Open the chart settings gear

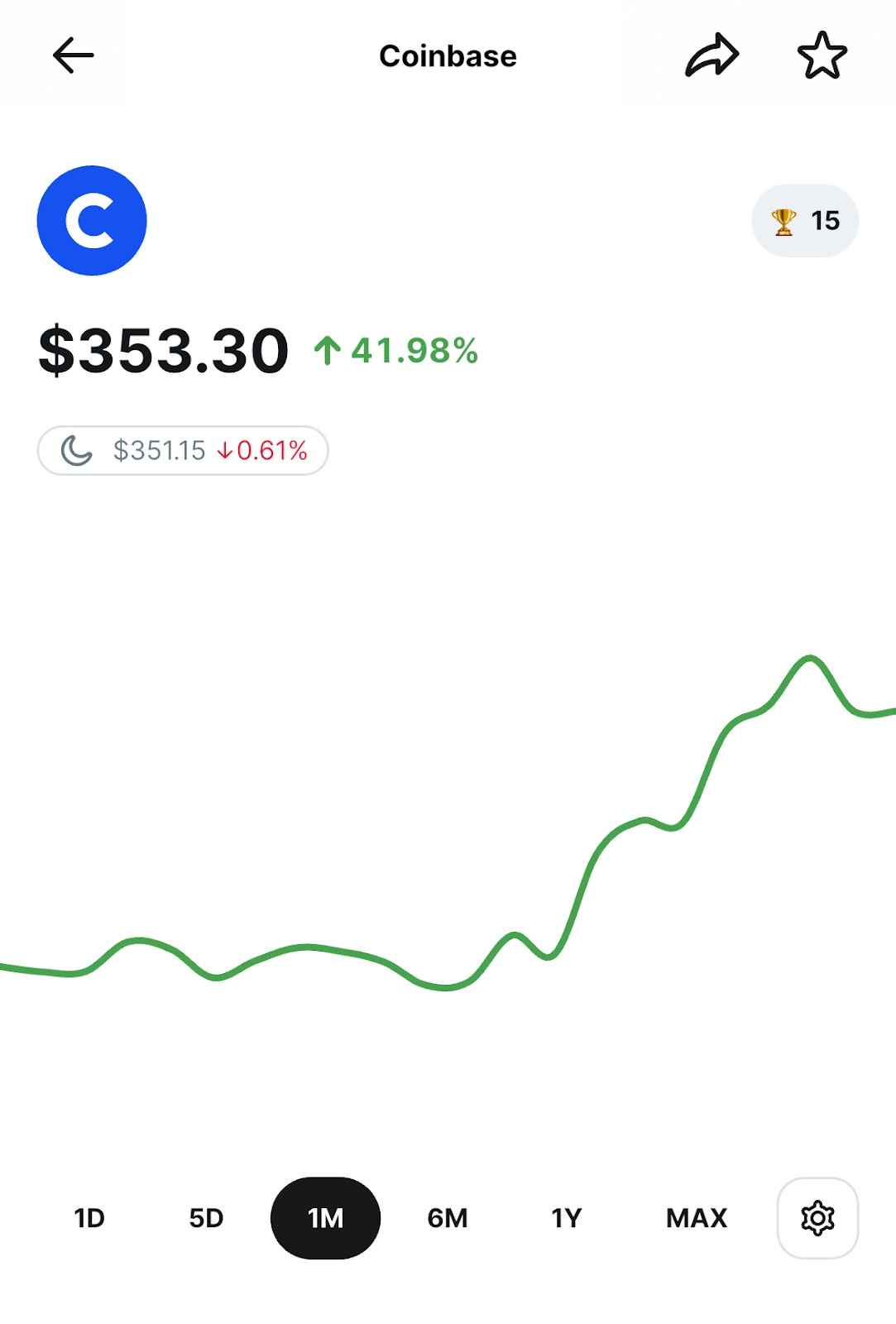817,1218
